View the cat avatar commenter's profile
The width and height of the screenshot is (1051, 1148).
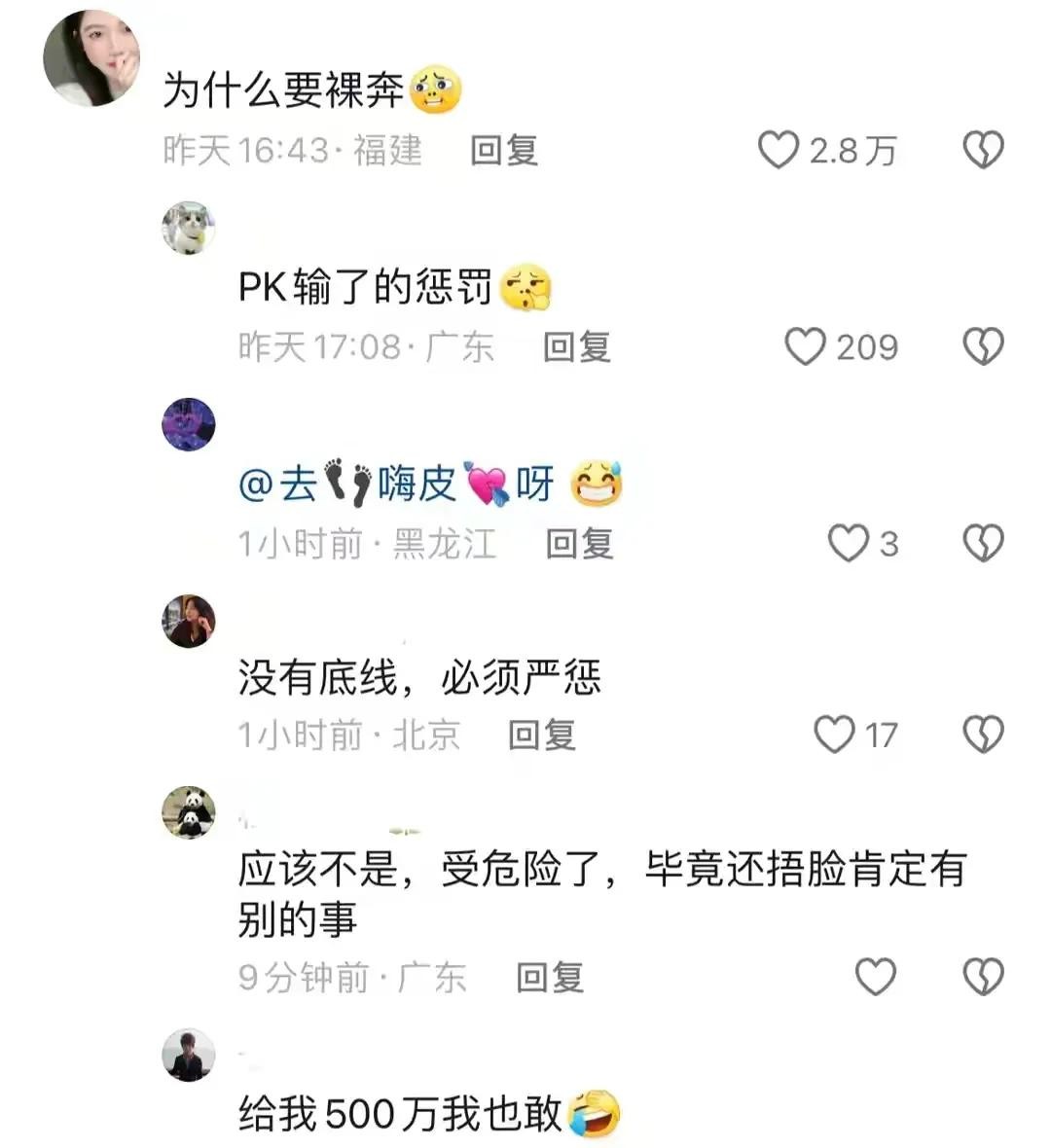(188, 229)
